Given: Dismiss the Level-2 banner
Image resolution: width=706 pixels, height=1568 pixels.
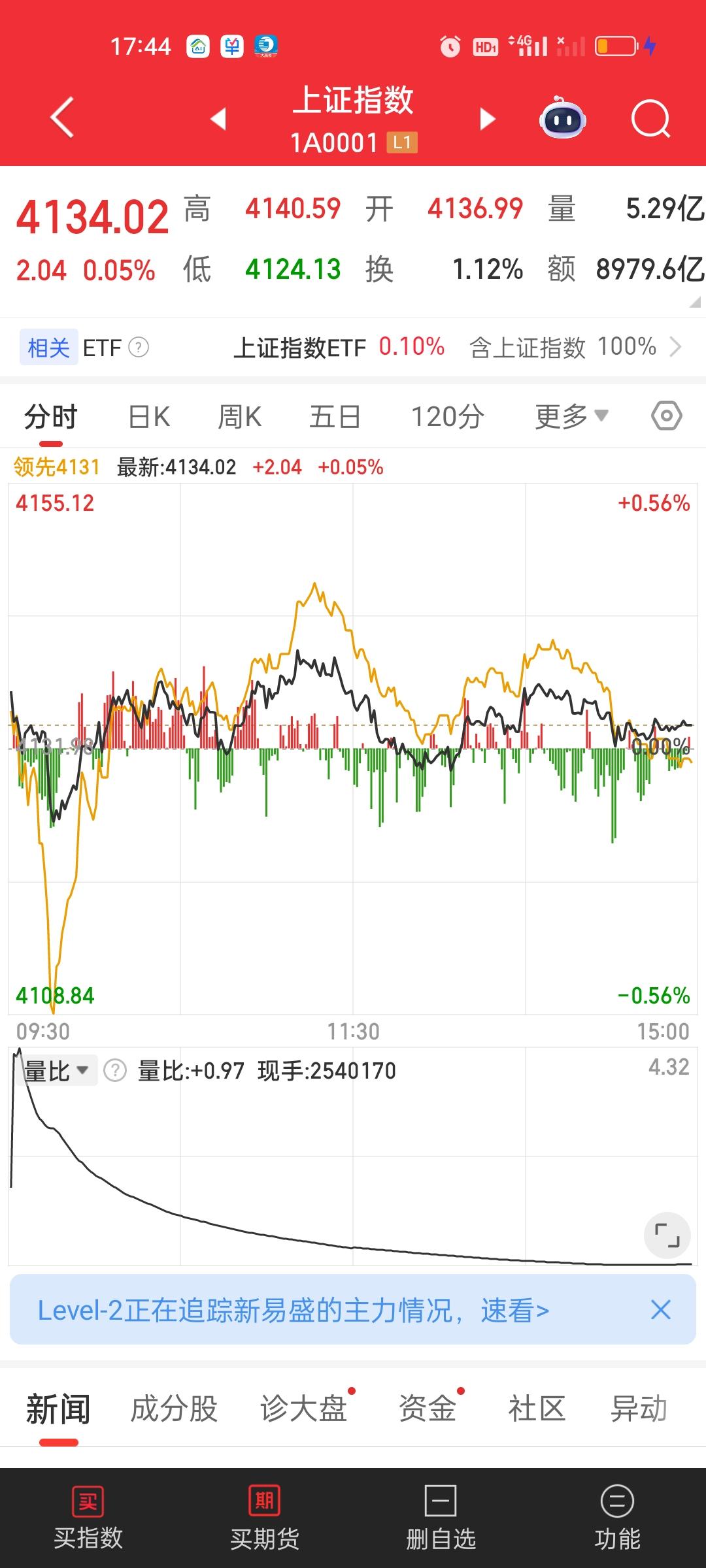Looking at the screenshot, I should pos(661,1310).
